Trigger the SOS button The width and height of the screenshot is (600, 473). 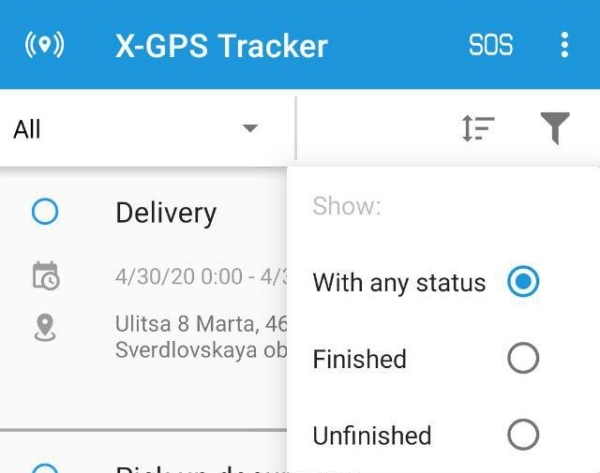tap(490, 46)
